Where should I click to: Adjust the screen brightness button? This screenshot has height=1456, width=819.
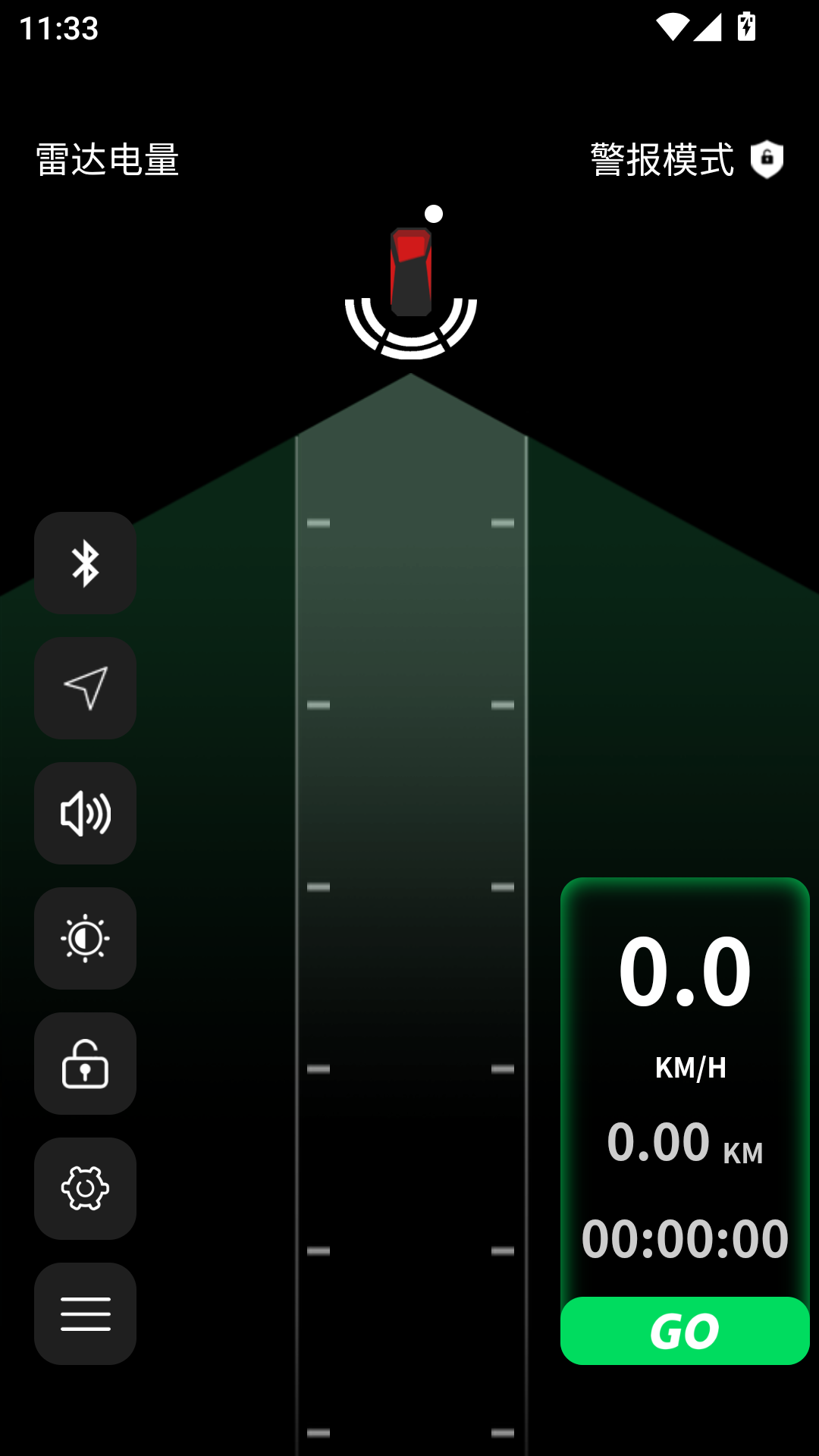[85, 939]
